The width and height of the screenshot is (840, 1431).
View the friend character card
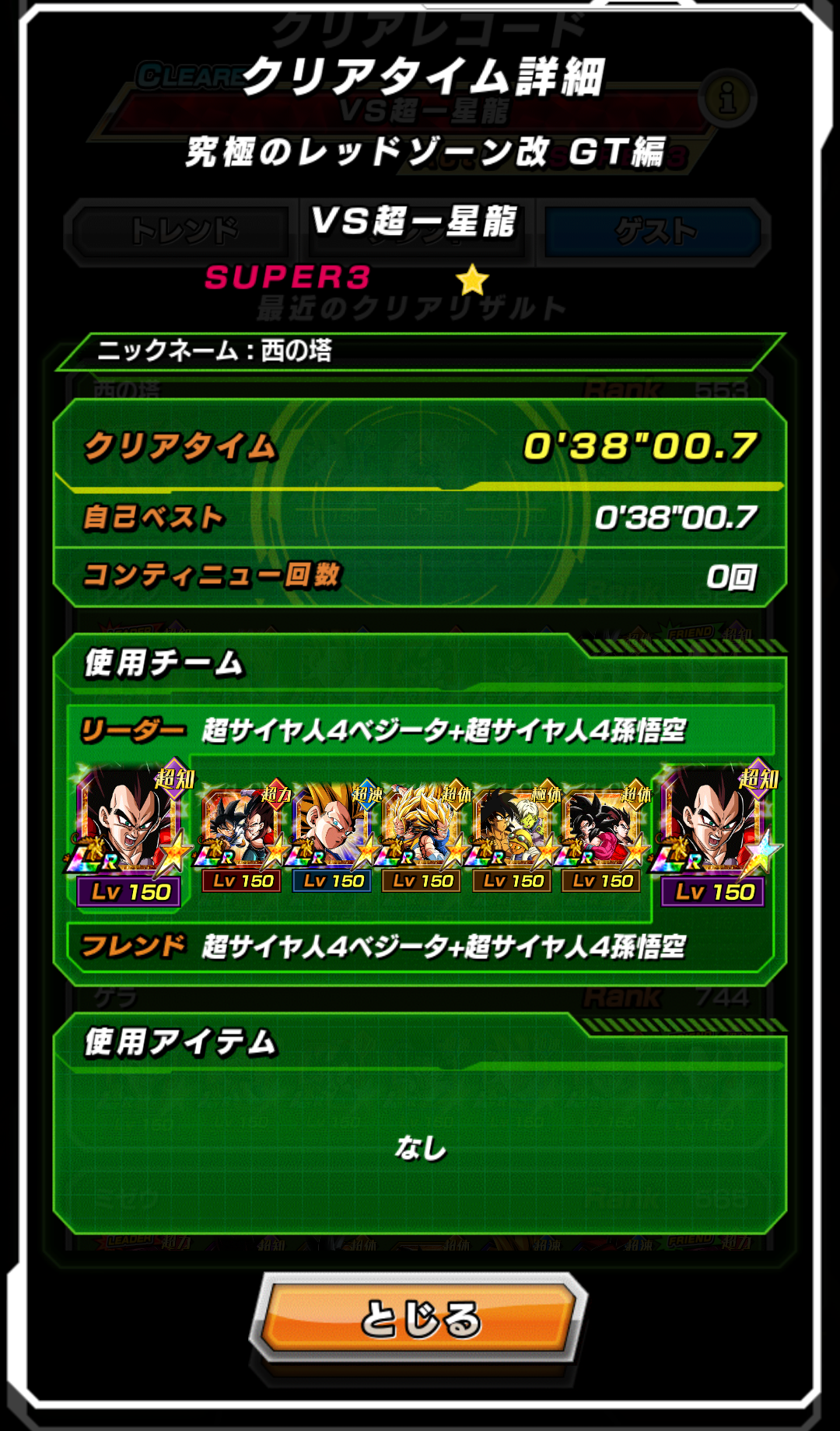tap(713, 834)
